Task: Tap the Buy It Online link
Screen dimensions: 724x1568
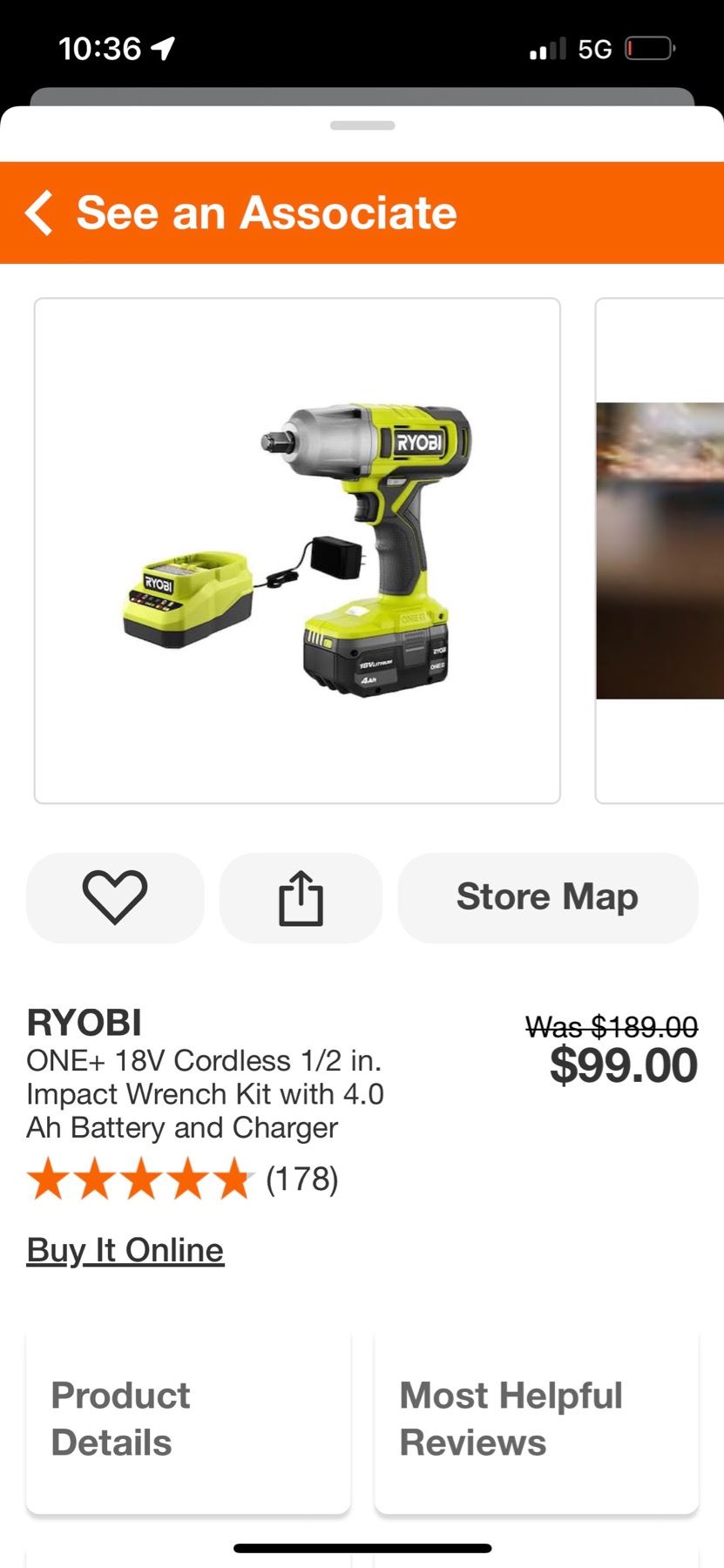Action: [x=125, y=1250]
